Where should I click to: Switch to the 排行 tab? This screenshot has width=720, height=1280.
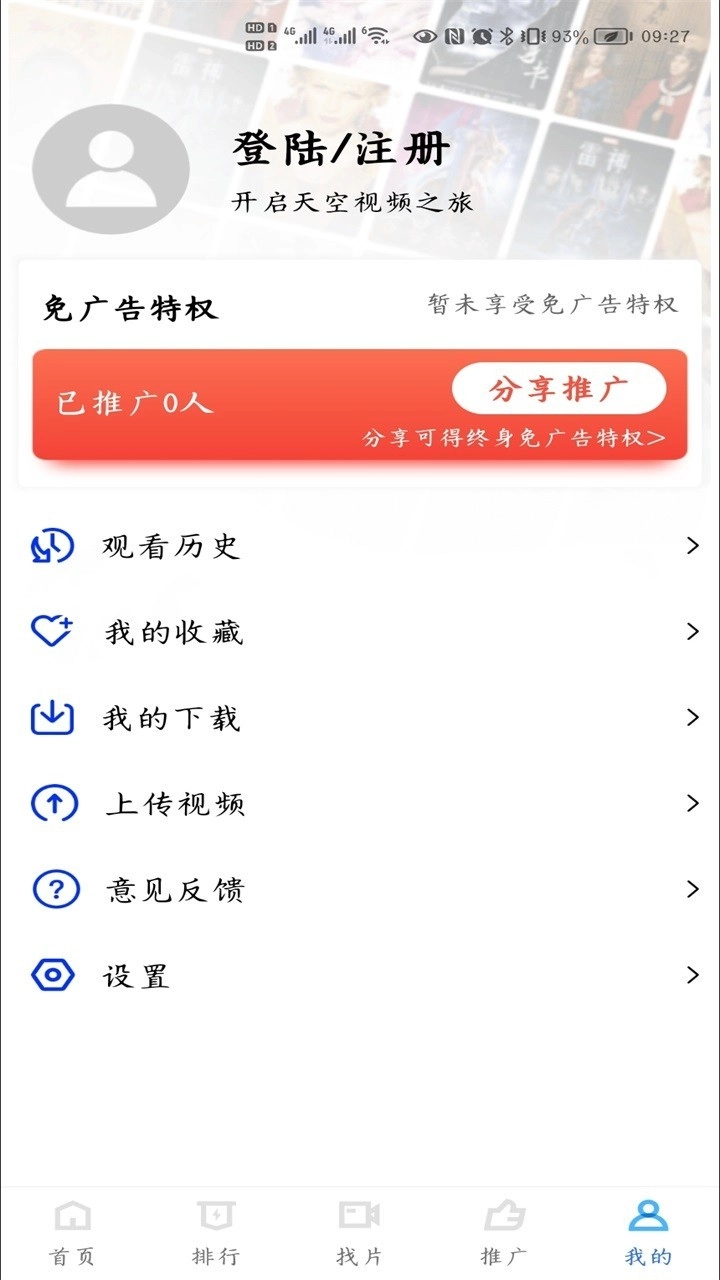pyautogui.click(x=216, y=1232)
